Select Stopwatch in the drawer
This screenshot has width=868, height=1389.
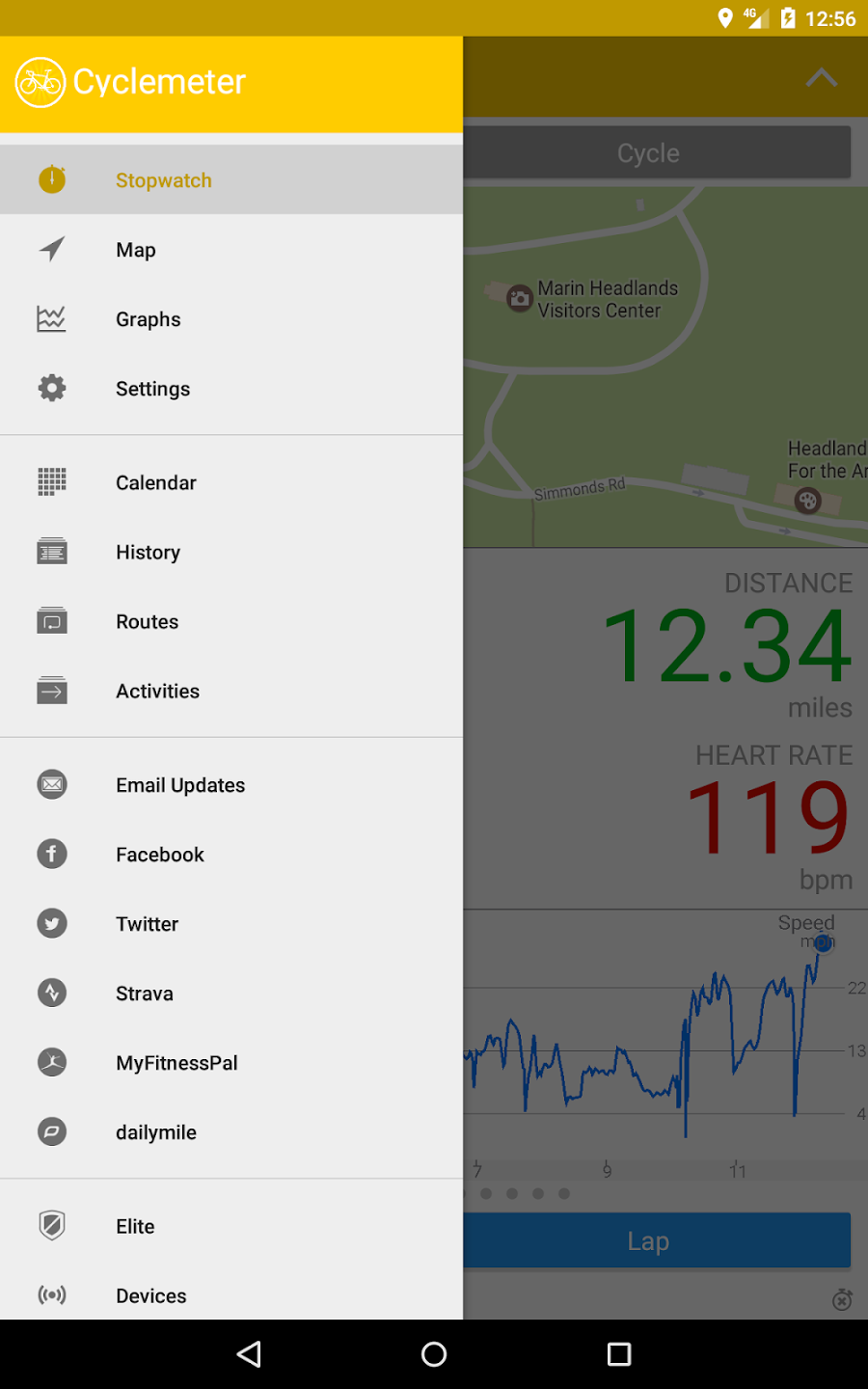(x=231, y=180)
